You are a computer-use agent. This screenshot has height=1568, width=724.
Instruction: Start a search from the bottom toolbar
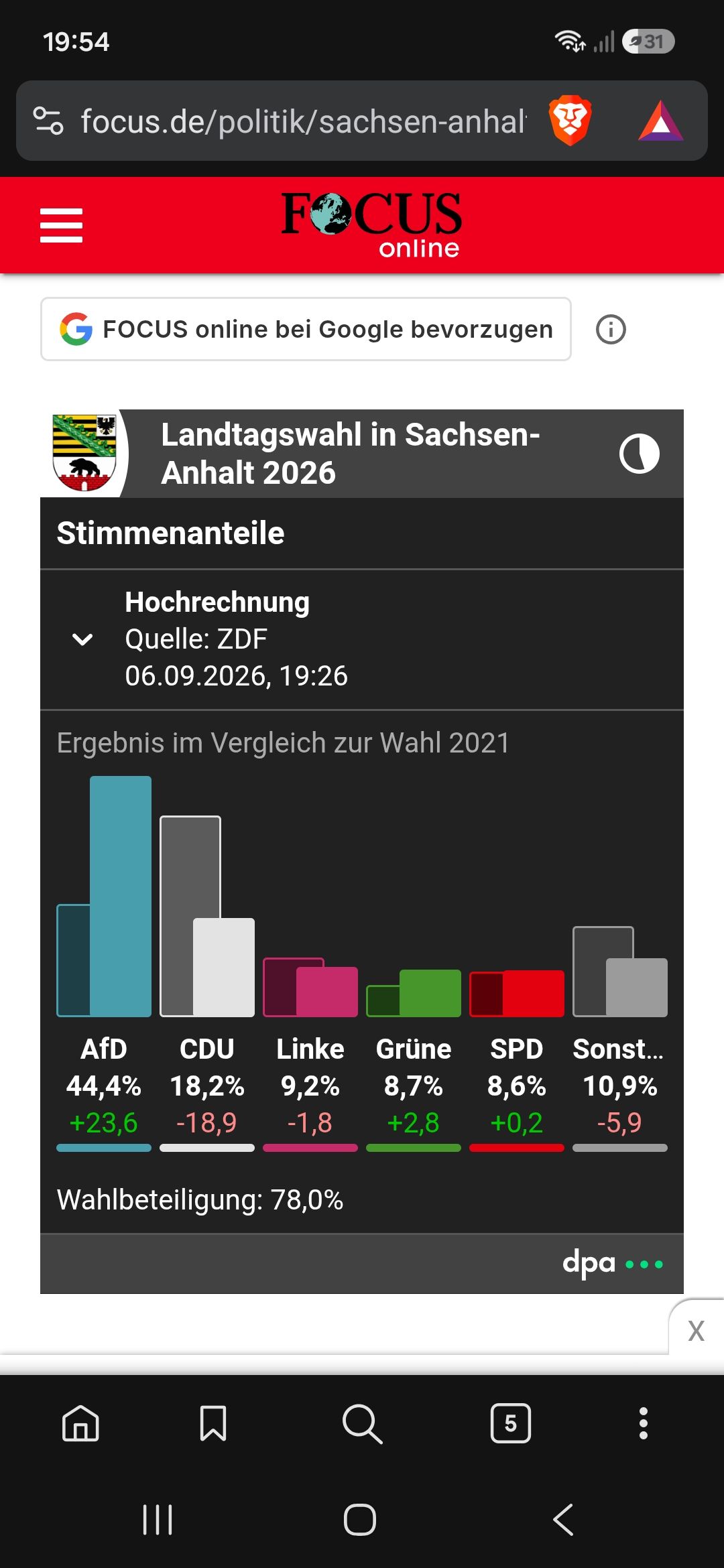pyautogui.click(x=362, y=1423)
